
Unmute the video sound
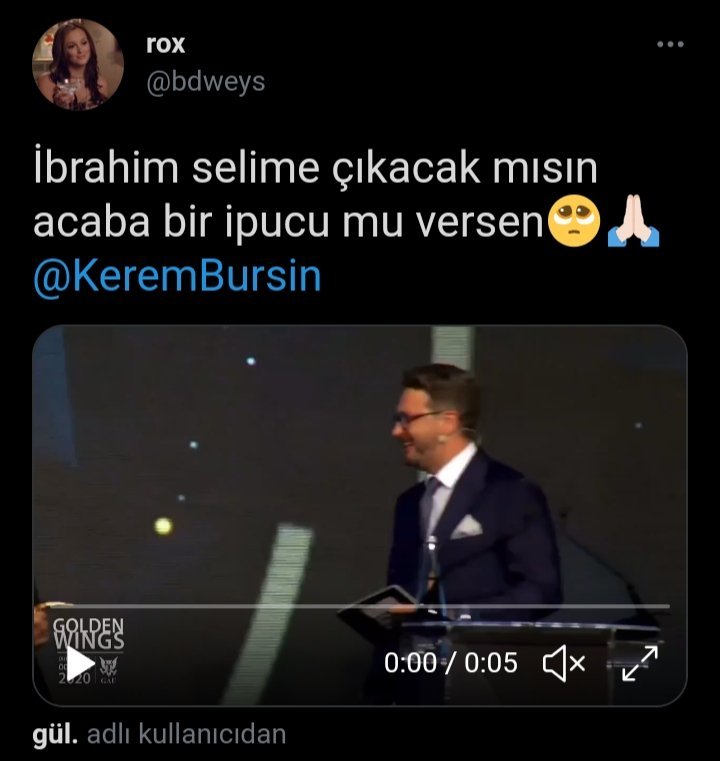click(564, 663)
